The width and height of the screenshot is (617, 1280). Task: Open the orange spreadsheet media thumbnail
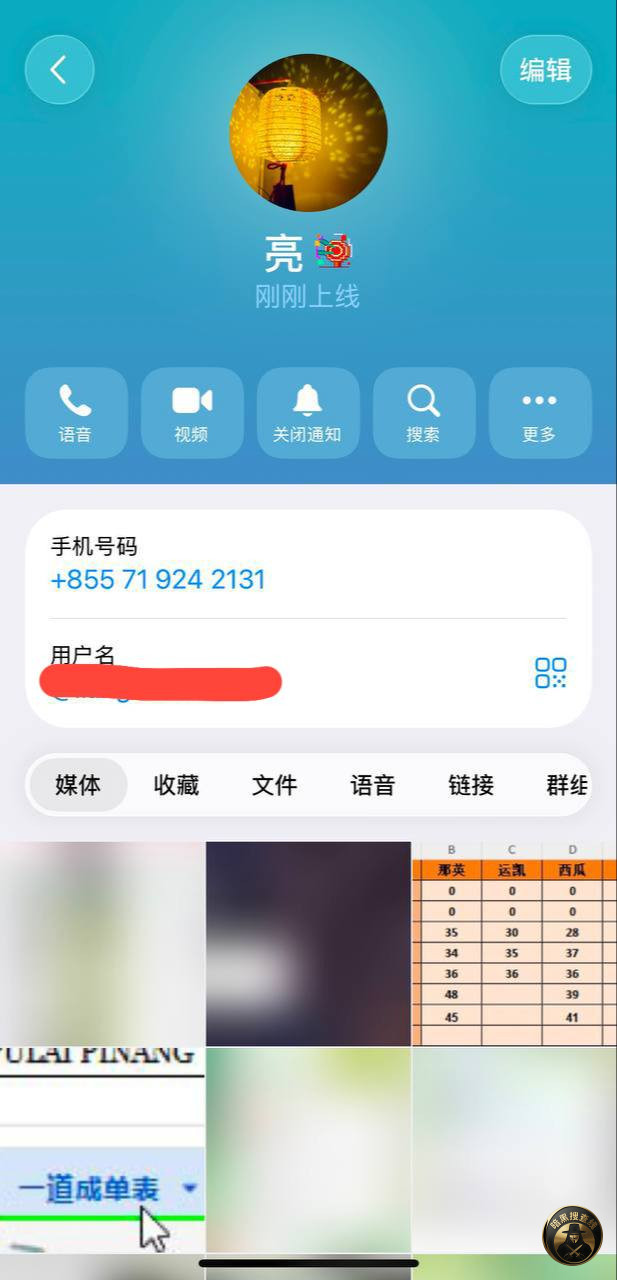(515, 943)
